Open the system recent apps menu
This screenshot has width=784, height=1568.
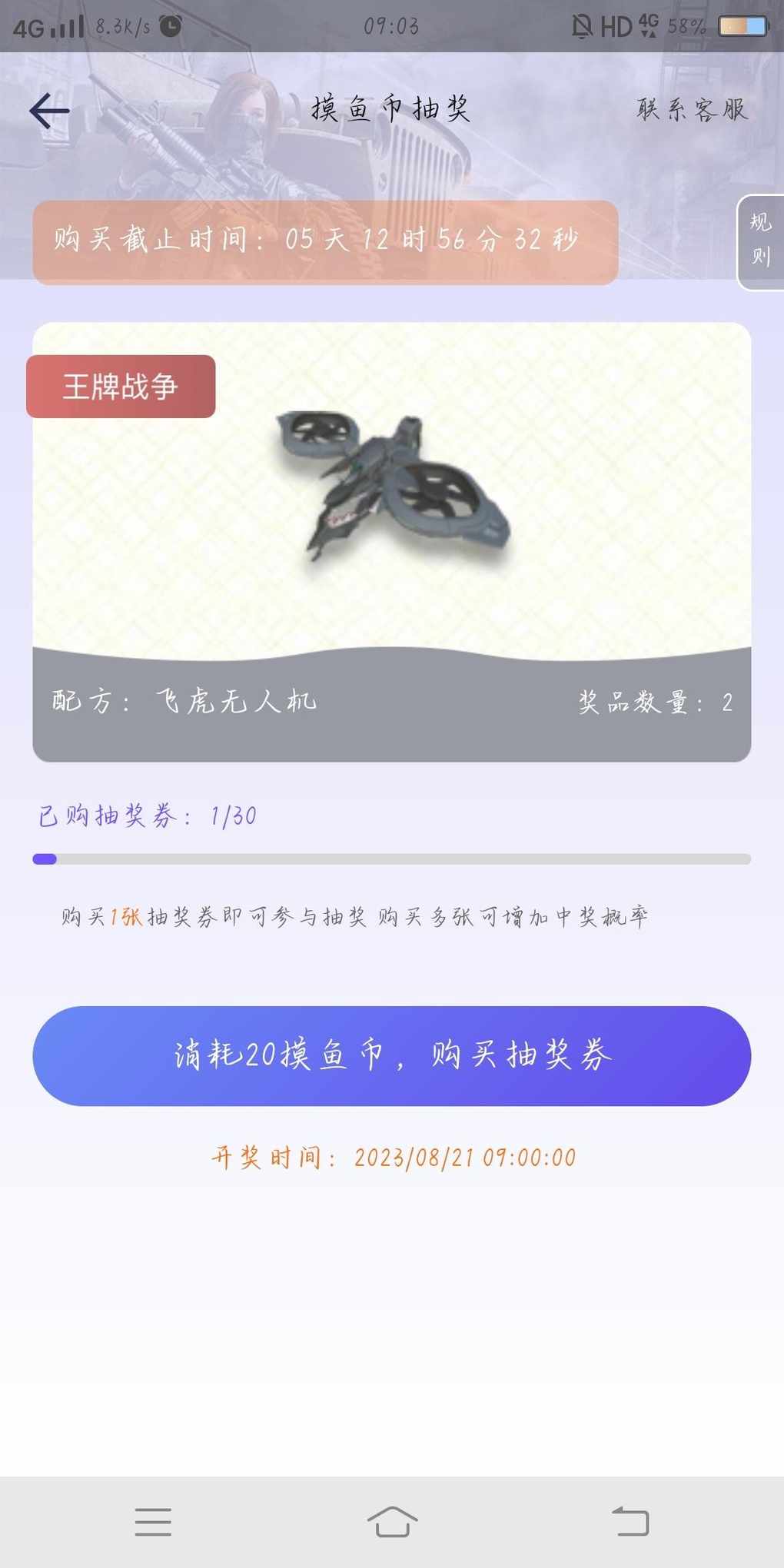[153, 1522]
